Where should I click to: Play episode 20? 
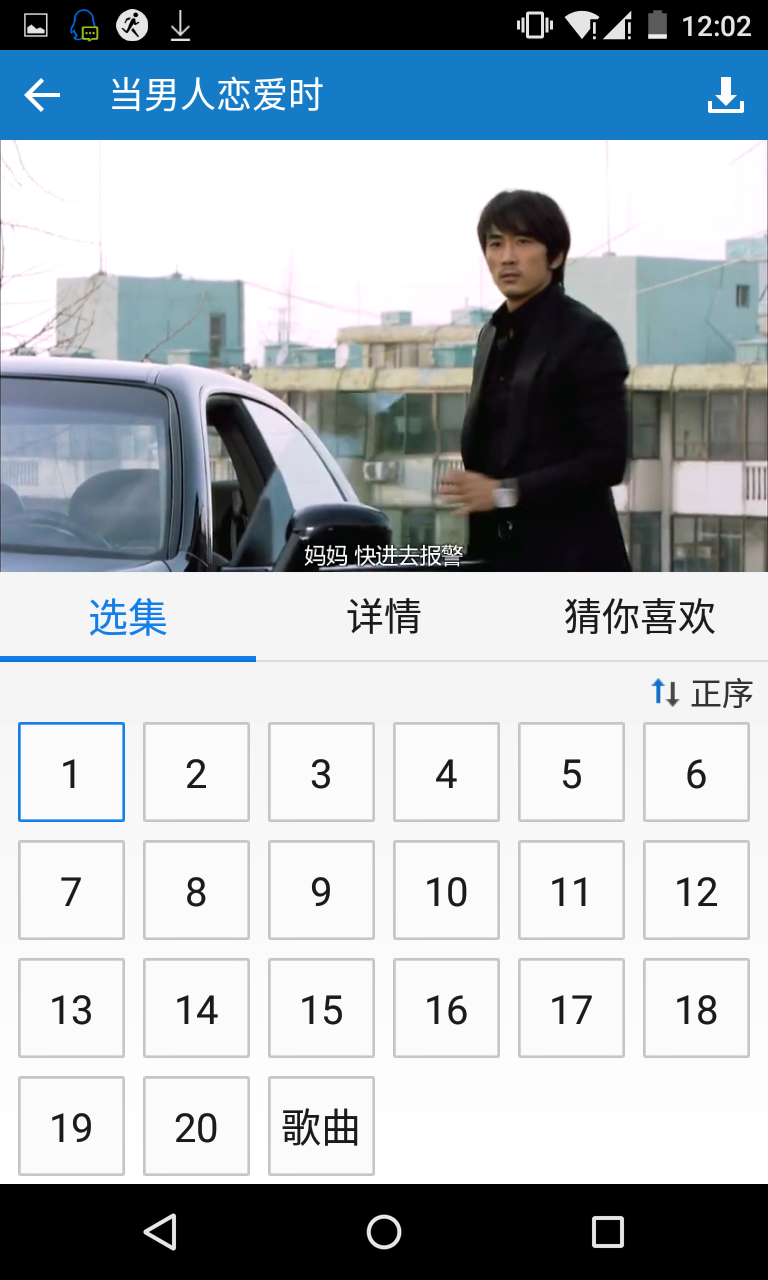(196, 1127)
